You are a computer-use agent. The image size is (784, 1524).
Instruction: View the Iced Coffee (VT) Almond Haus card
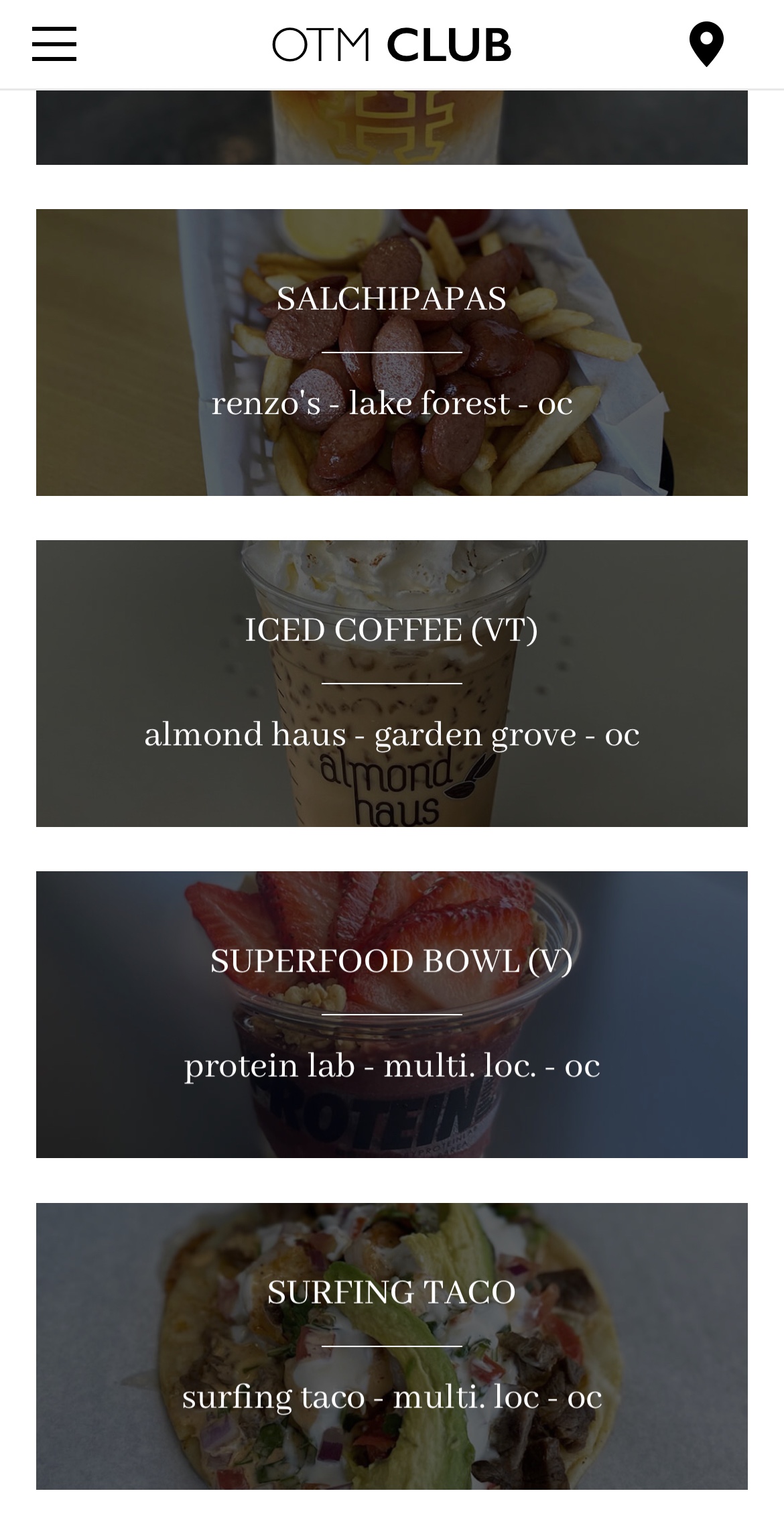click(x=392, y=684)
